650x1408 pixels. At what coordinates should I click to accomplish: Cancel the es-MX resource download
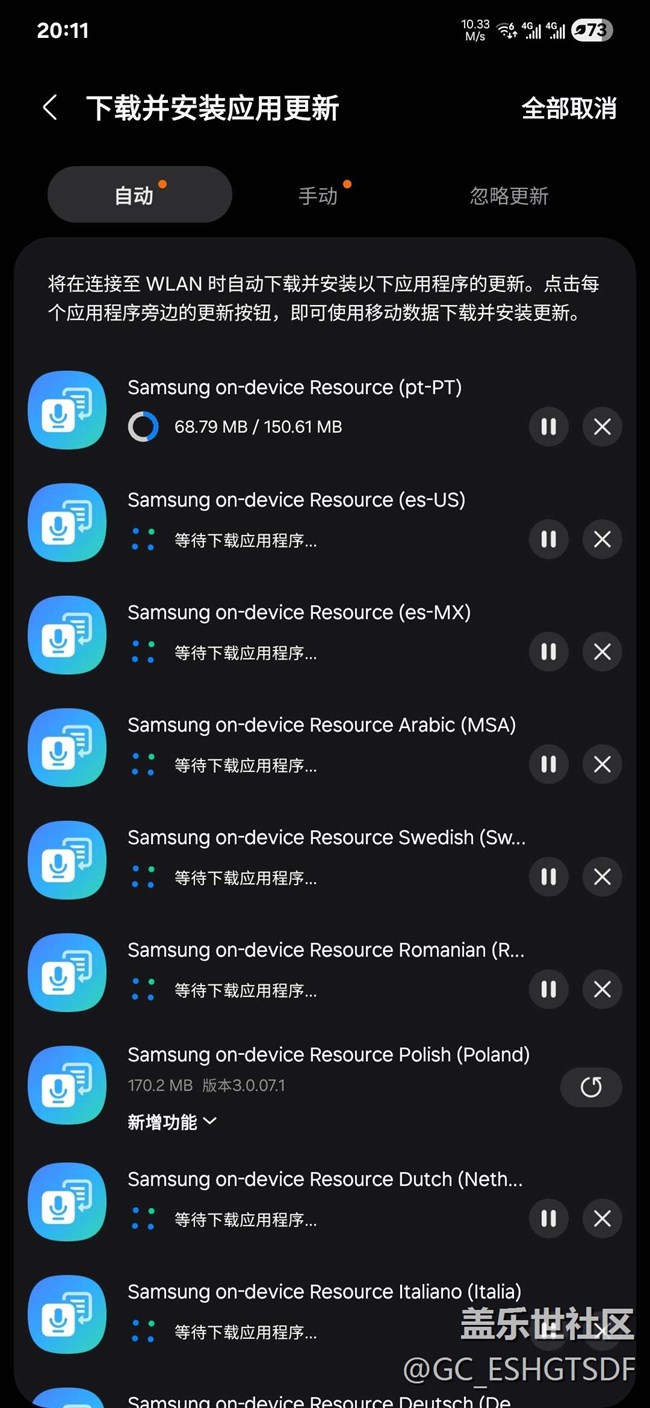(602, 652)
